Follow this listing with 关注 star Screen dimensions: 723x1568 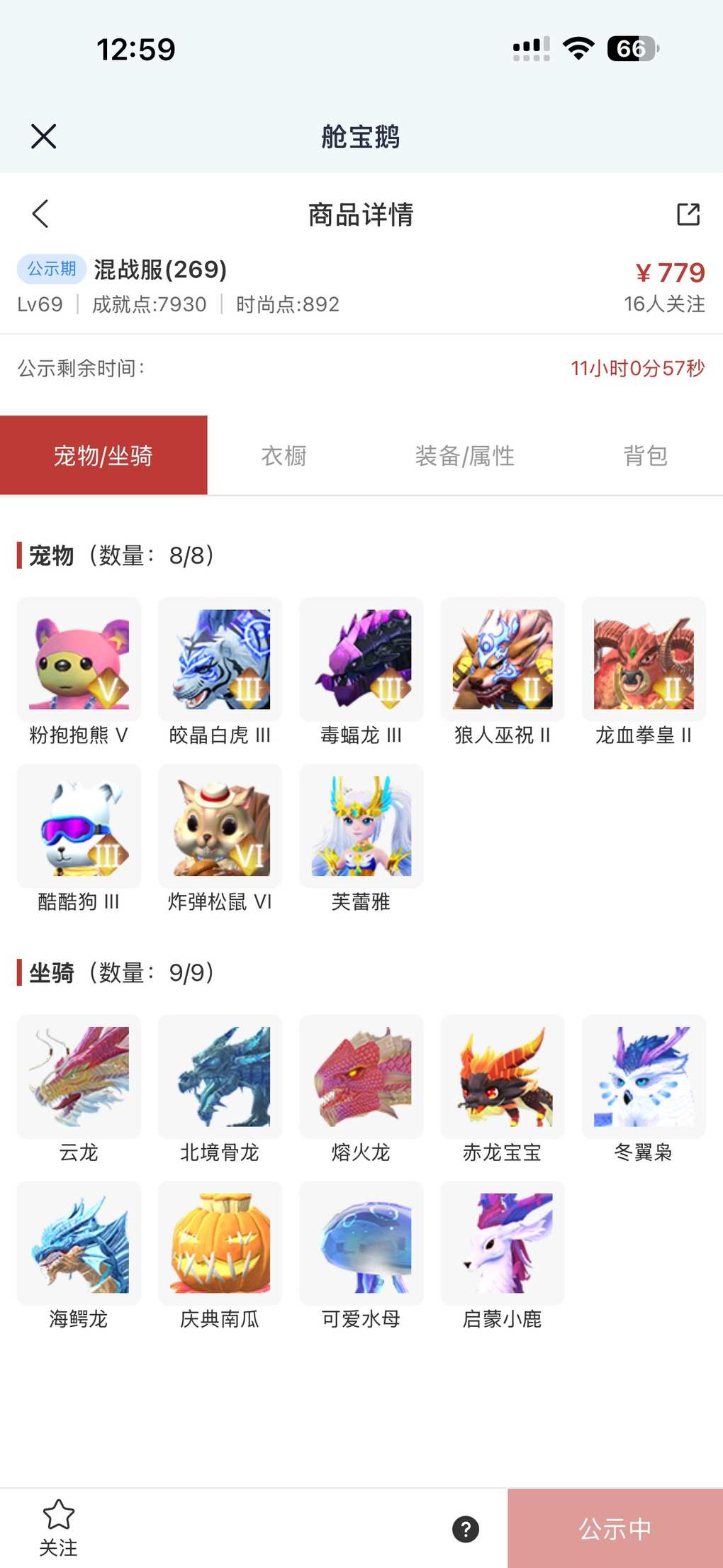(58, 1528)
